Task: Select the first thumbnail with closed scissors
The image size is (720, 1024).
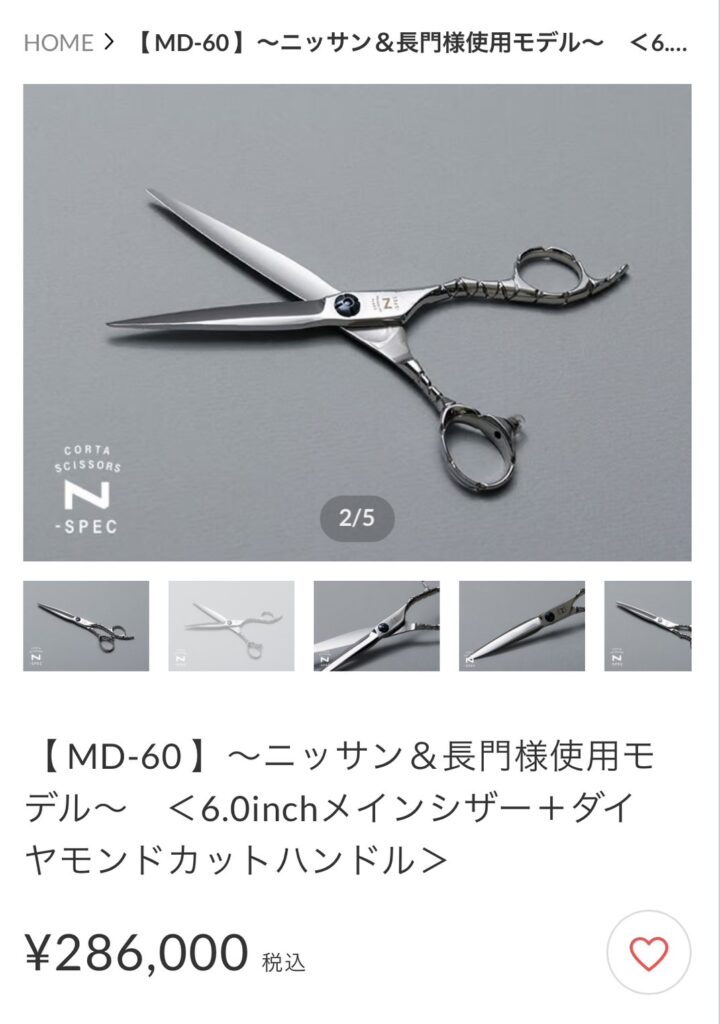Action: tap(86, 626)
